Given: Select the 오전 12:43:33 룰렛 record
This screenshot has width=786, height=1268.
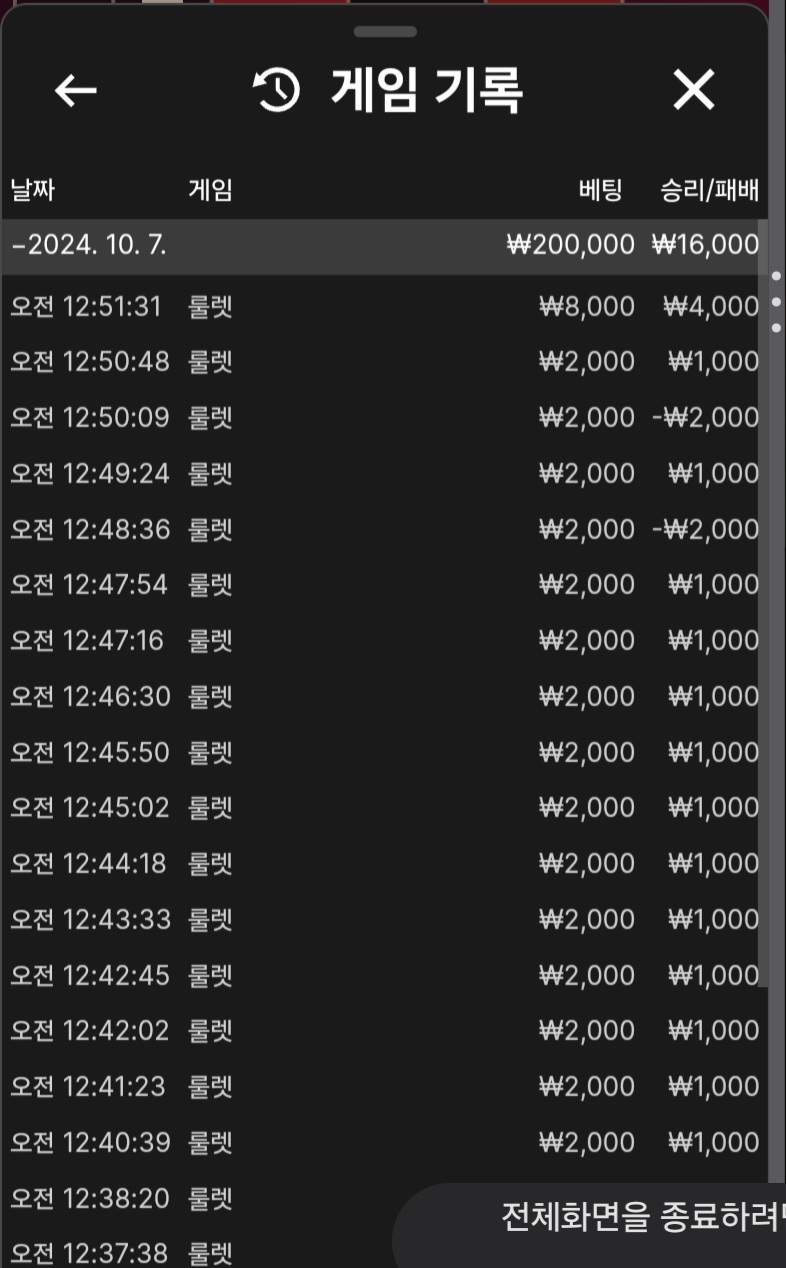Looking at the screenshot, I should coord(384,919).
